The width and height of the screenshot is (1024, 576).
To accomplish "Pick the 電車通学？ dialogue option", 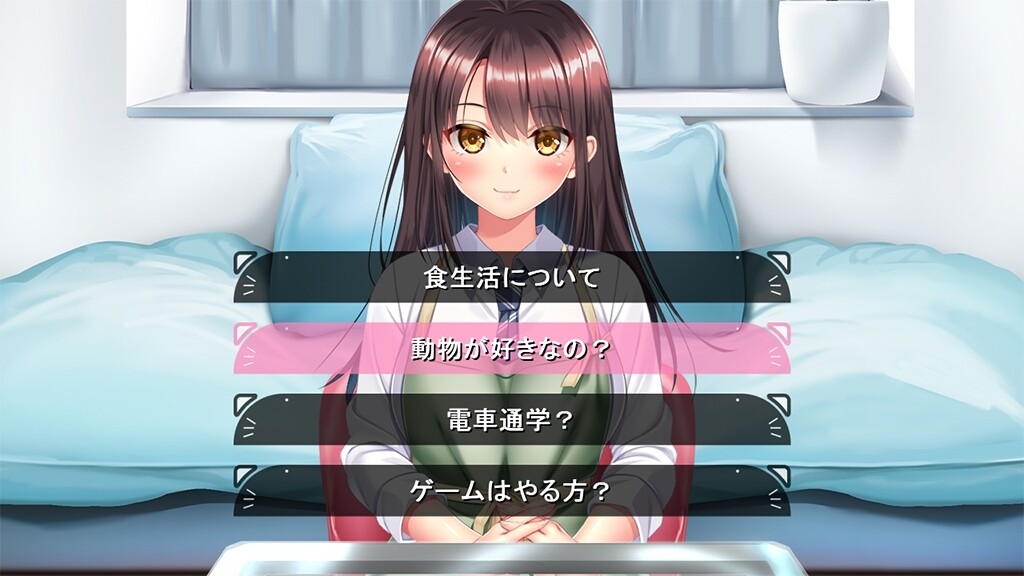I will [x=512, y=419].
